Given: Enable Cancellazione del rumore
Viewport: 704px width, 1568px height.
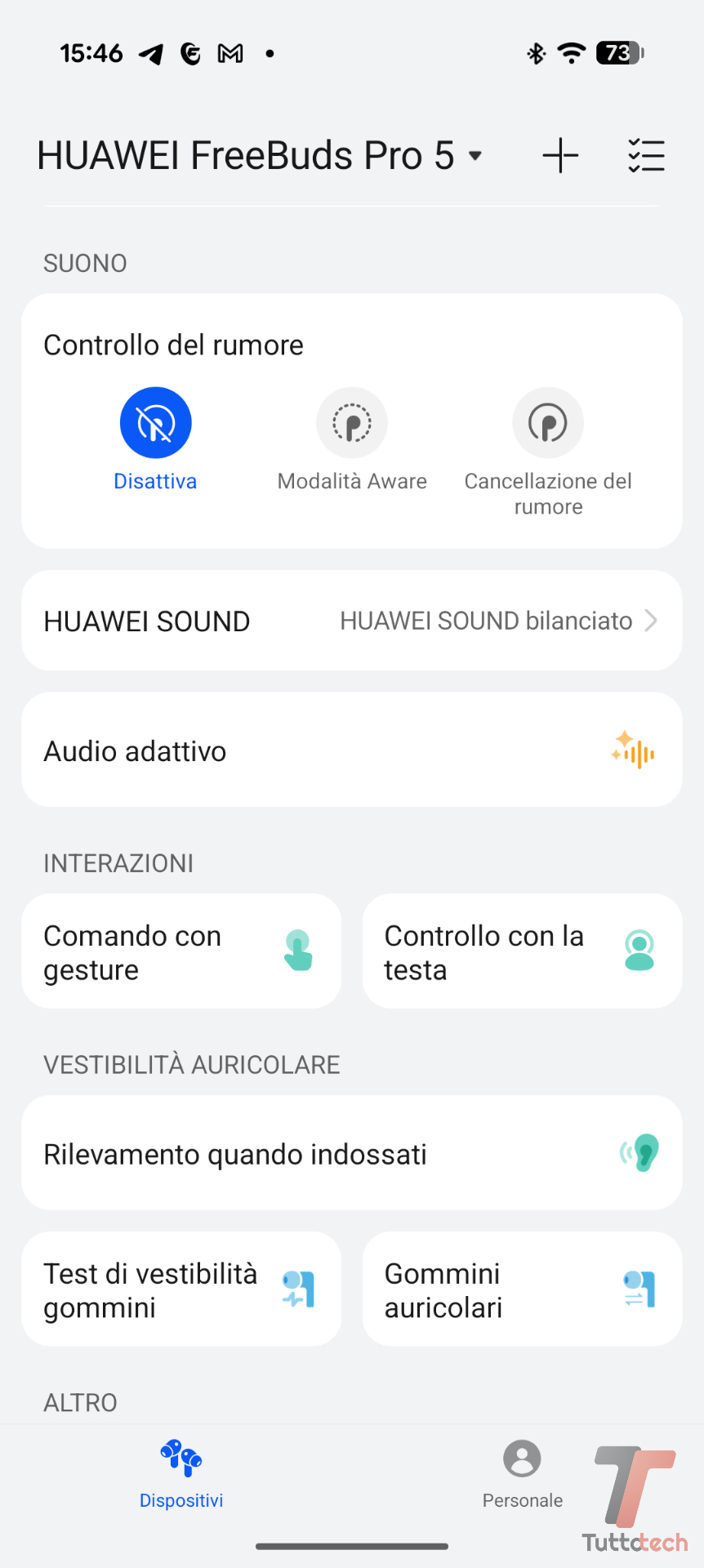Looking at the screenshot, I should (x=548, y=424).
